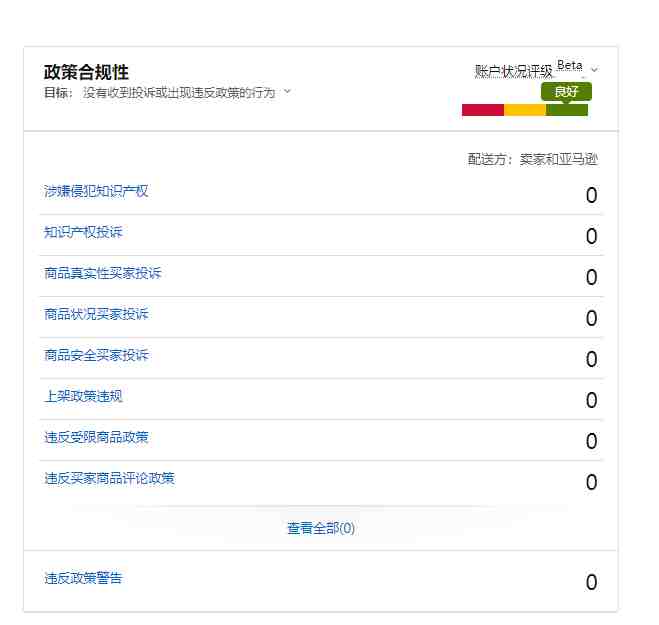Open 违反受限商品政策 link
The width and height of the screenshot is (659, 625).
click(x=96, y=437)
